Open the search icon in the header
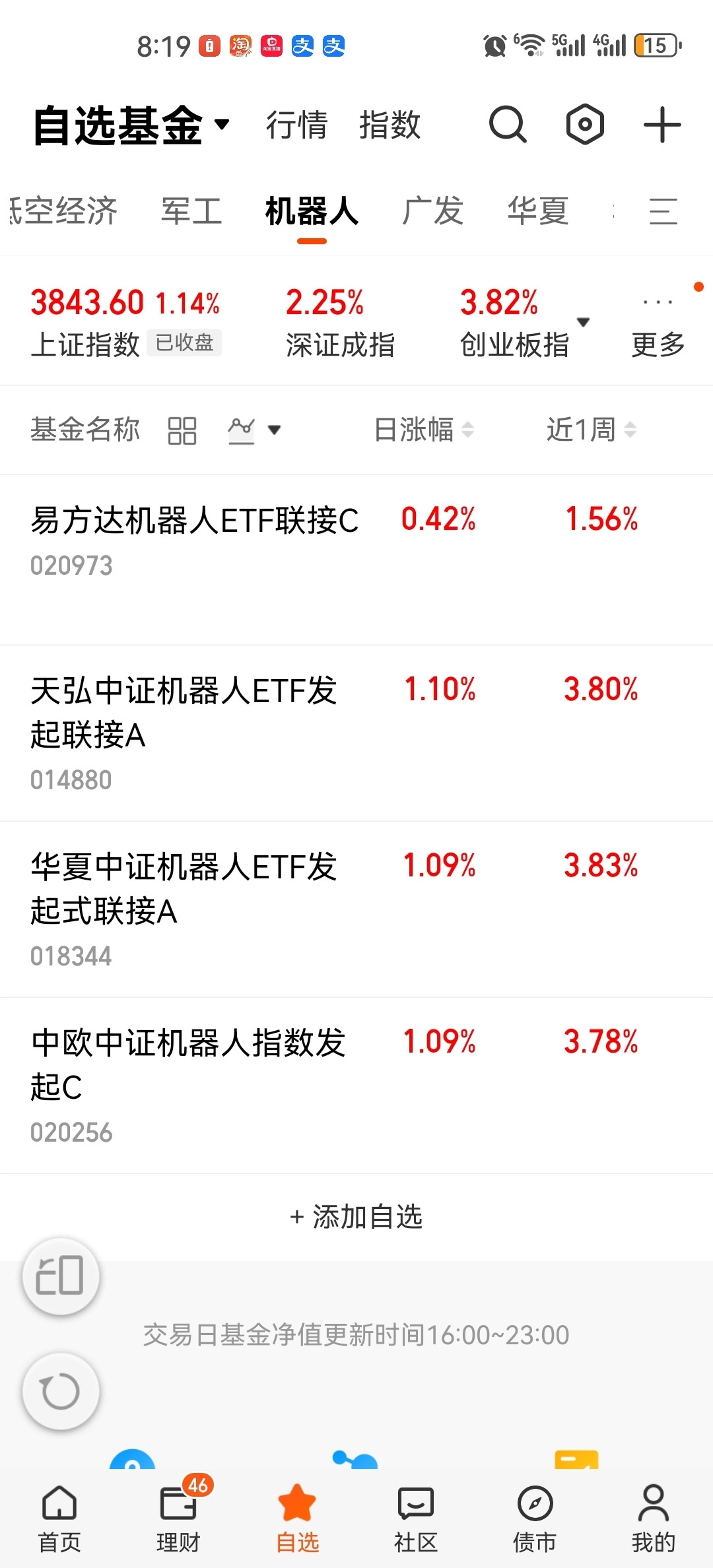 (x=508, y=124)
